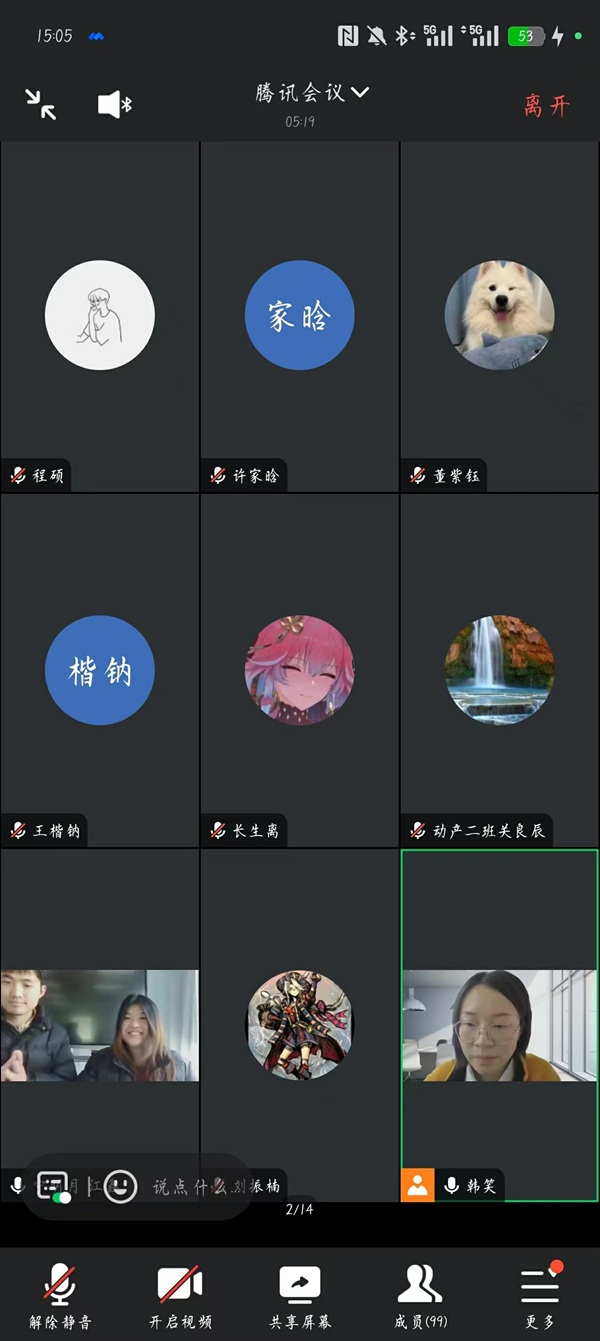View 董紫钰's participant tile
600x1341 pixels.
click(x=499, y=315)
